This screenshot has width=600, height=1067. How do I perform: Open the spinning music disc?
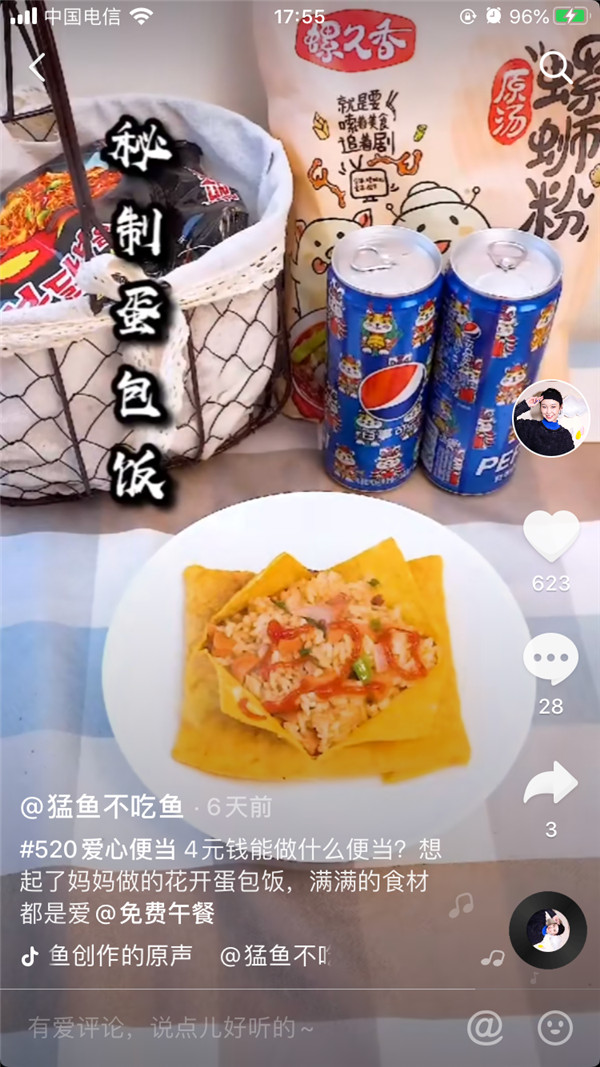click(547, 929)
